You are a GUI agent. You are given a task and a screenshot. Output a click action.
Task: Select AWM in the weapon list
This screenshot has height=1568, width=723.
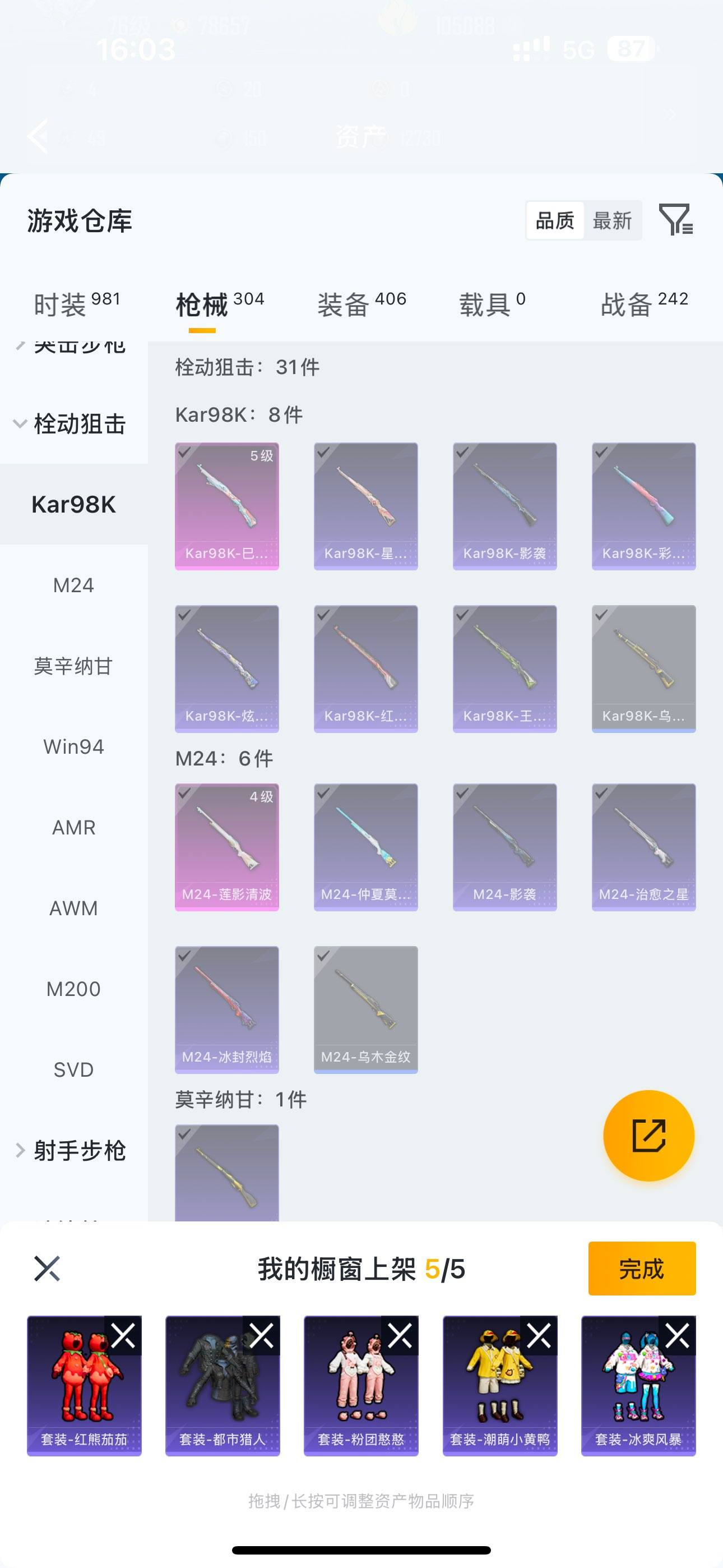tap(73, 908)
